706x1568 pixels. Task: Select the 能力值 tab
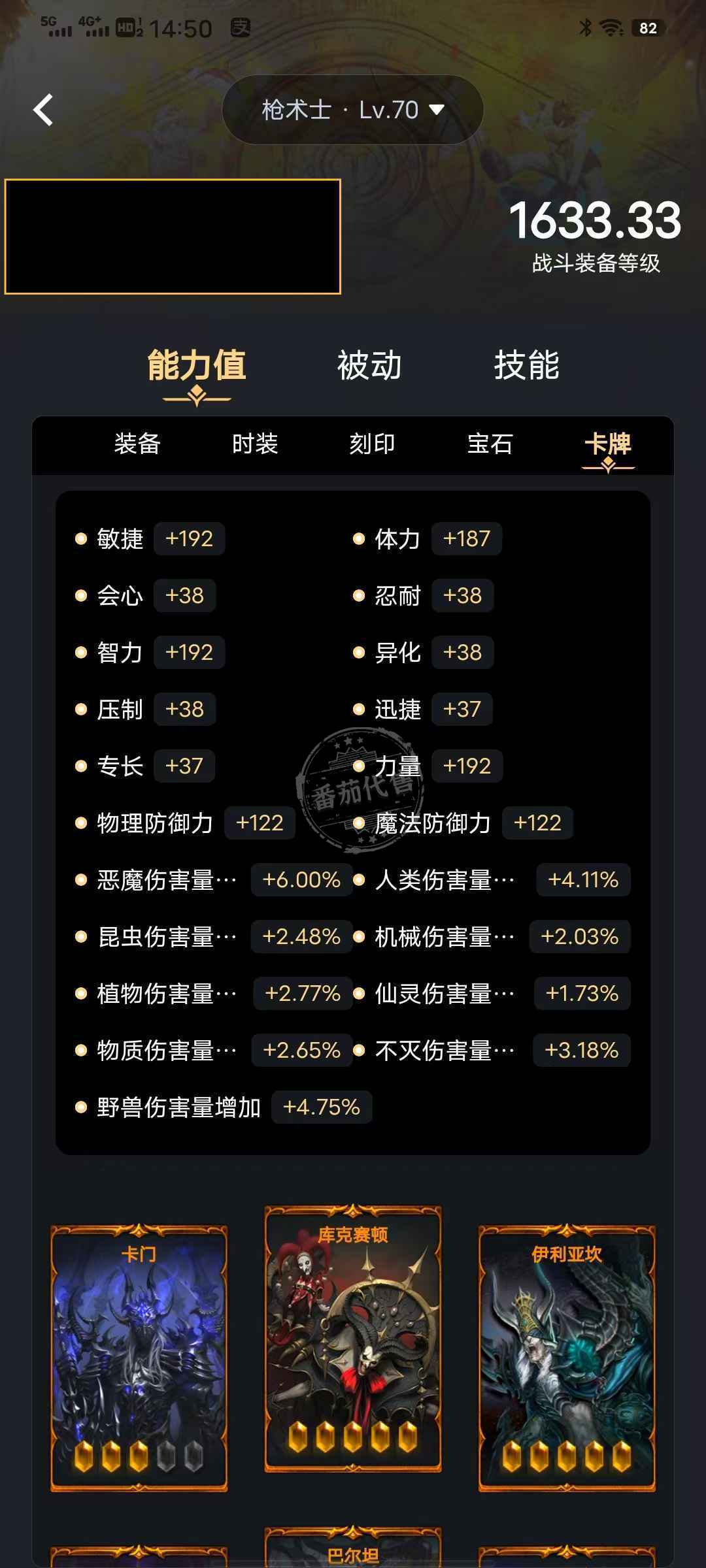[197, 366]
